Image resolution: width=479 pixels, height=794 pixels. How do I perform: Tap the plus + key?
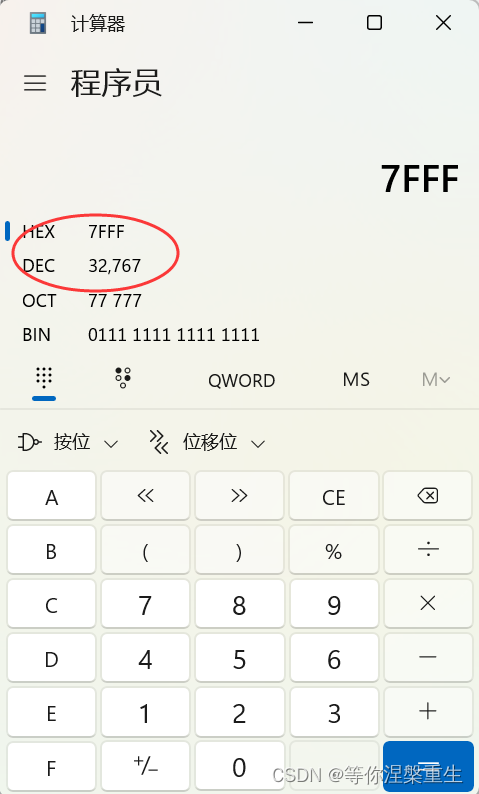tap(428, 711)
